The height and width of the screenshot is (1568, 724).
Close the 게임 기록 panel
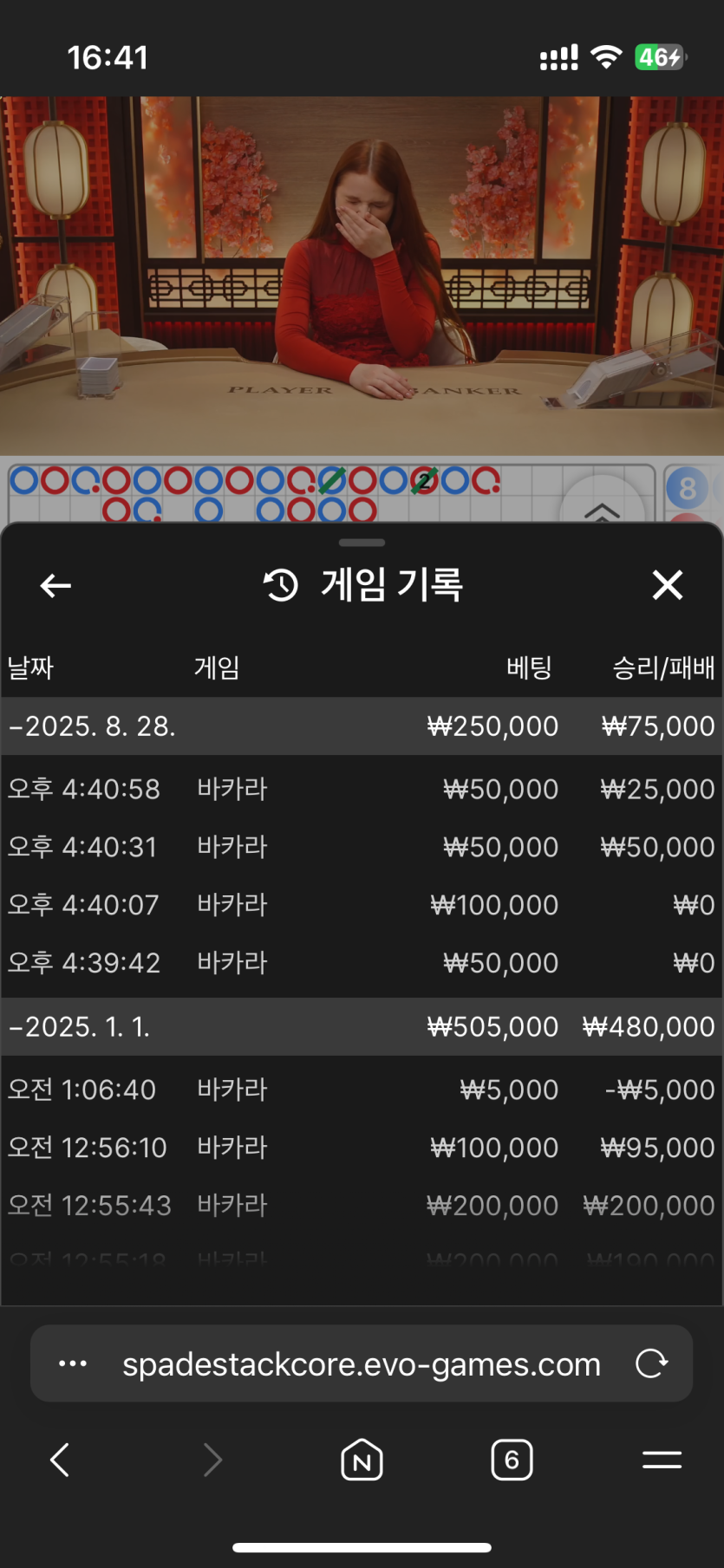[x=667, y=585]
